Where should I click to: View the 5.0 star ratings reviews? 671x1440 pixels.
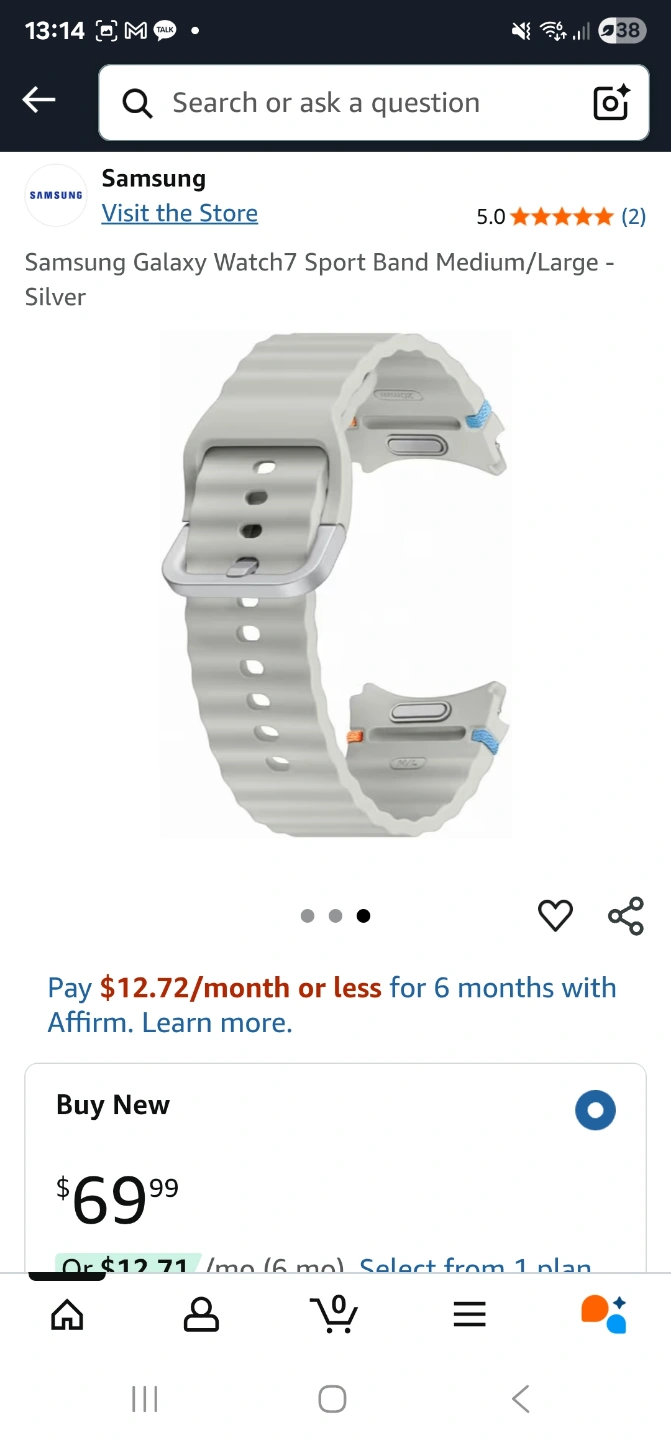click(x=561, y=216)
